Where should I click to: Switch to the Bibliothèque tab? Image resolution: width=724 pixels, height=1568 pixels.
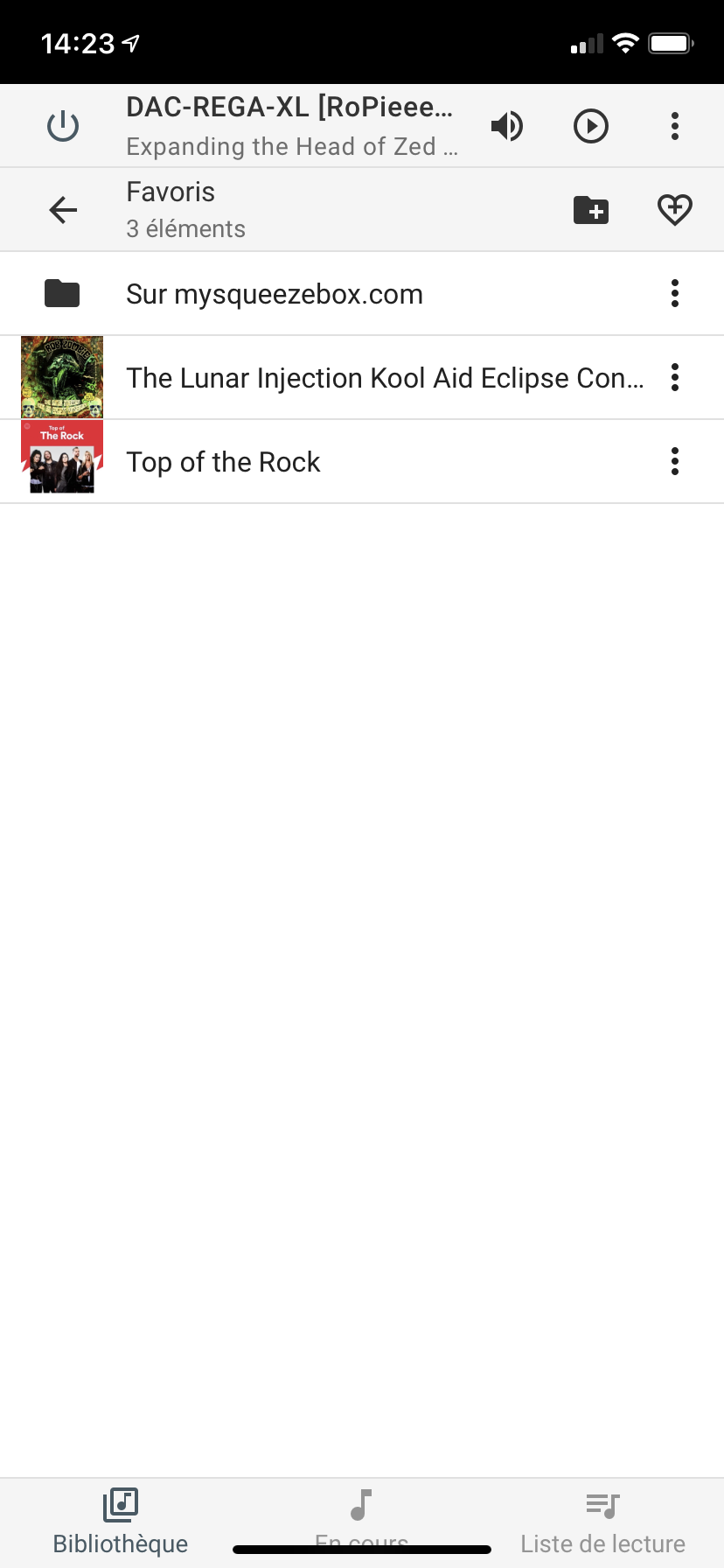click(121, 1522)
